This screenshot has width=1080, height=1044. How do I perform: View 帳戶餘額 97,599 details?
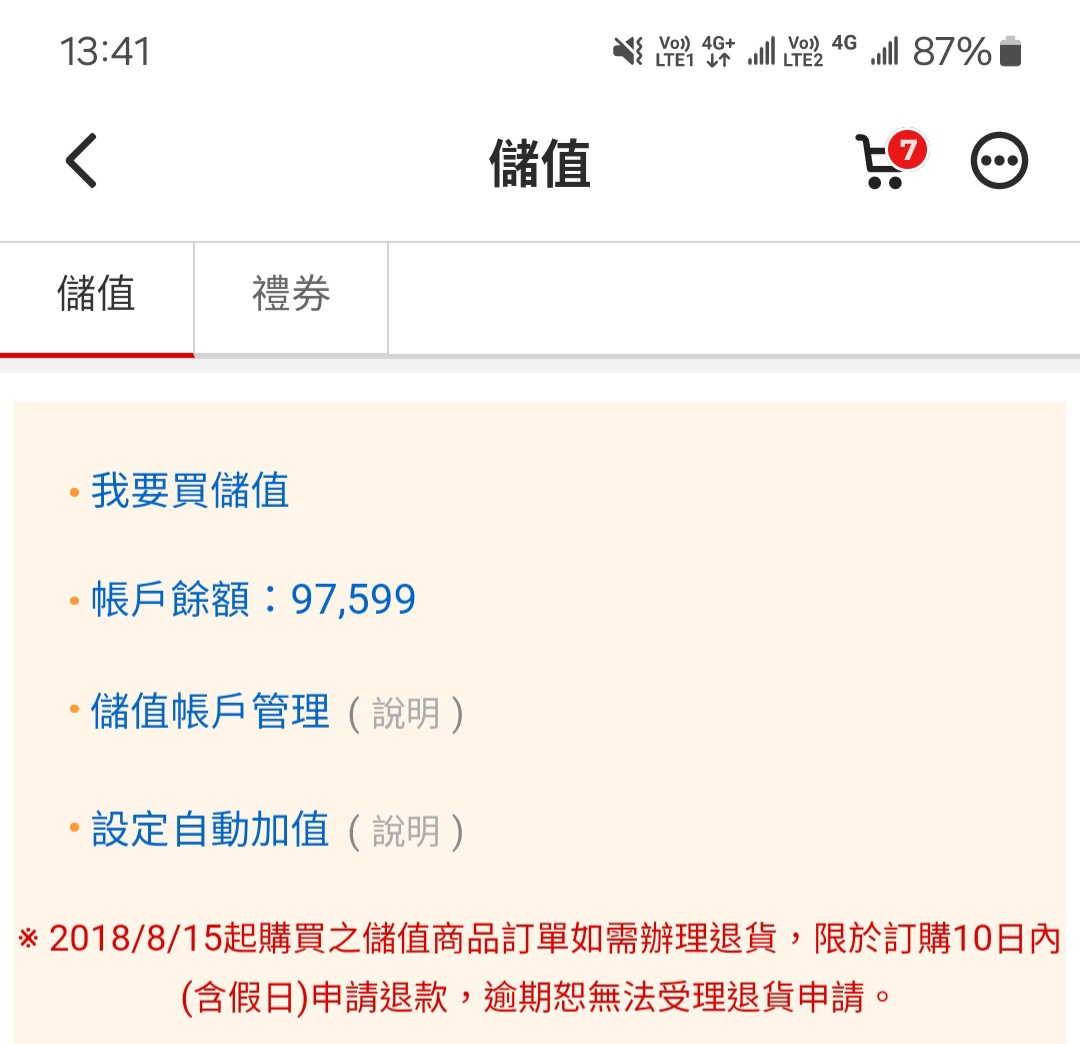point(253,600)
